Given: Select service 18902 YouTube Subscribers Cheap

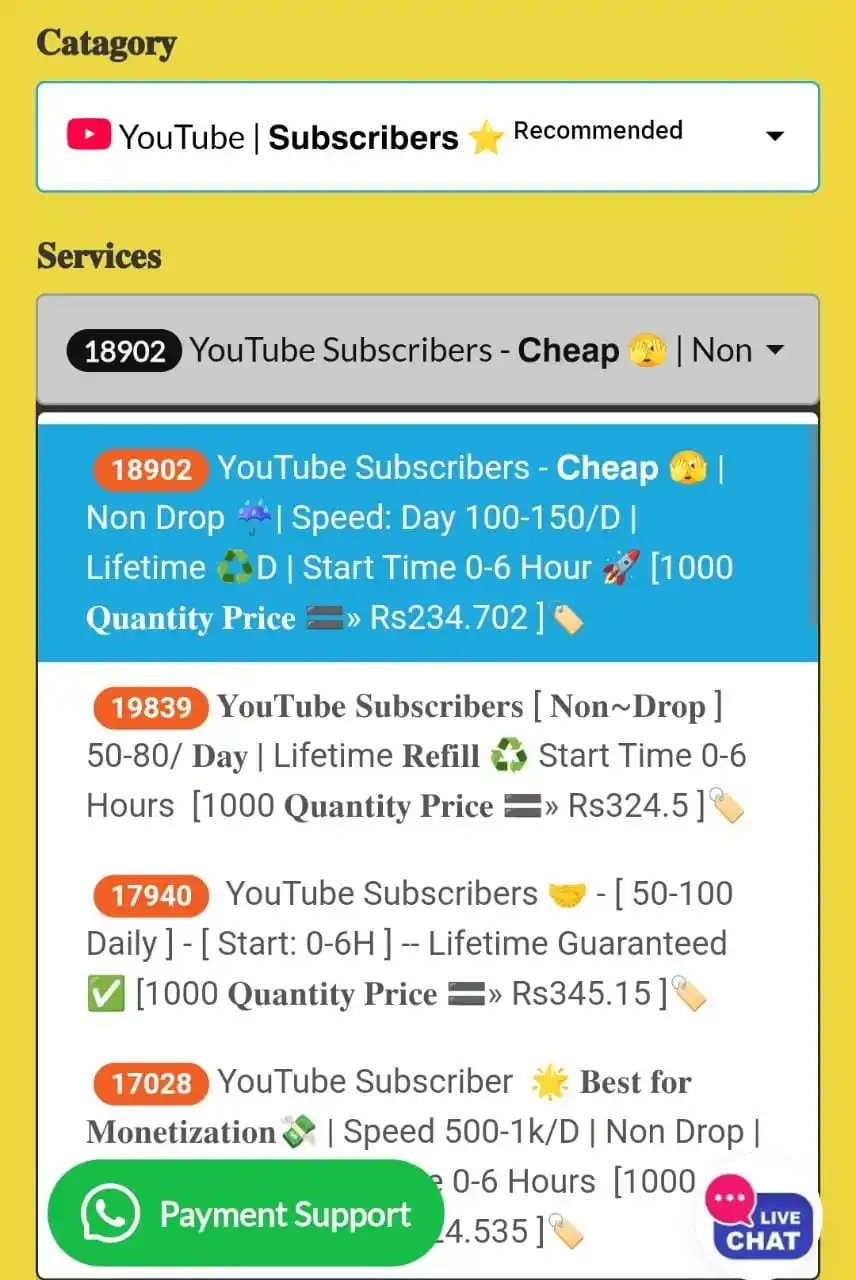Looking at the screenshot, I should 427,542.
